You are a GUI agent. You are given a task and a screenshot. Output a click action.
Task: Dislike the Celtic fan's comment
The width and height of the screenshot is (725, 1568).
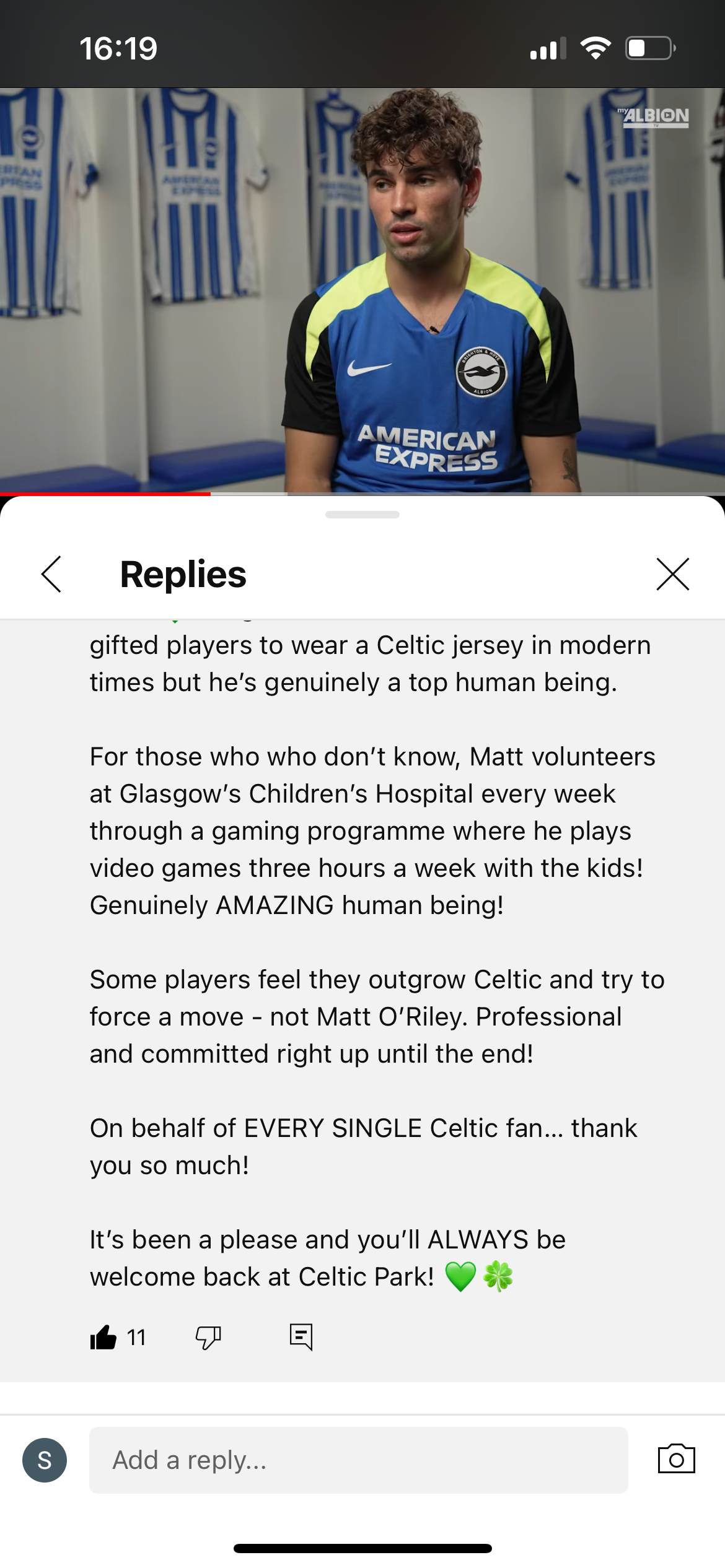pos(208,1337)
